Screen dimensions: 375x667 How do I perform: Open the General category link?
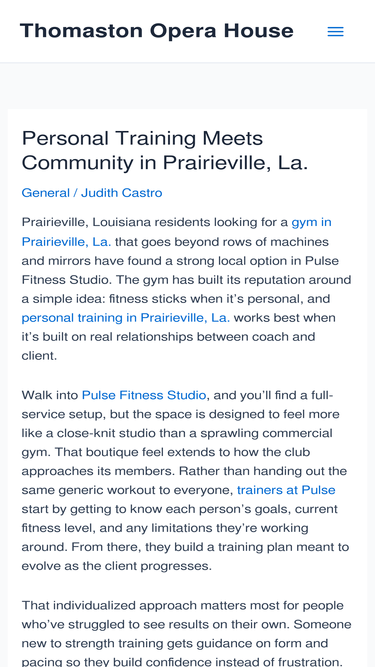[x=45, y=193]
